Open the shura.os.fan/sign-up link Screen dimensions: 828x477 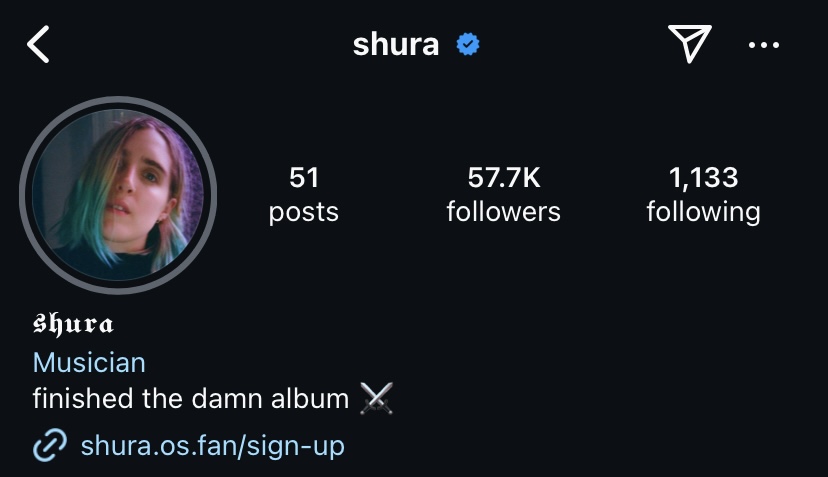pyautogui.click(x=211, y=445)
